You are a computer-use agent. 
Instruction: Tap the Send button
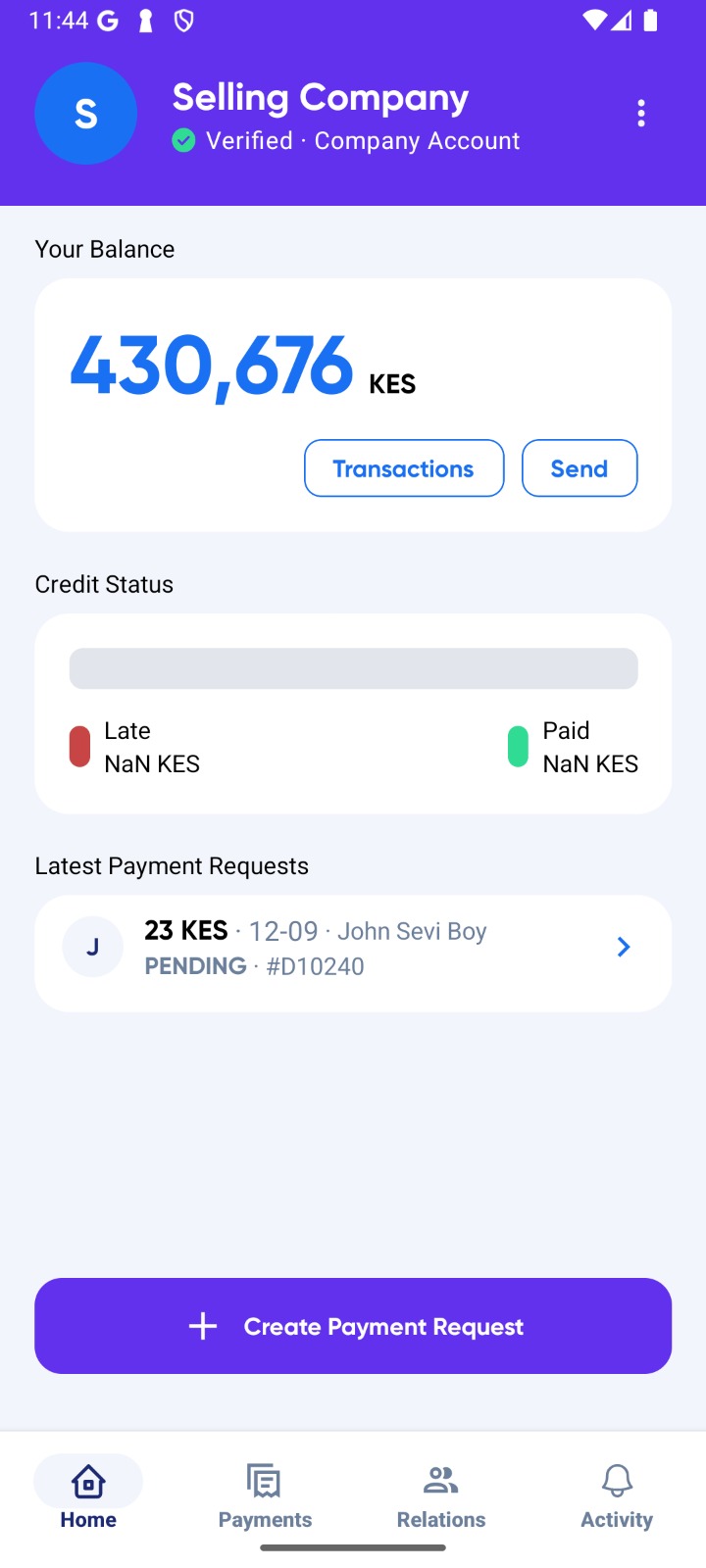(x=579, y=467)
